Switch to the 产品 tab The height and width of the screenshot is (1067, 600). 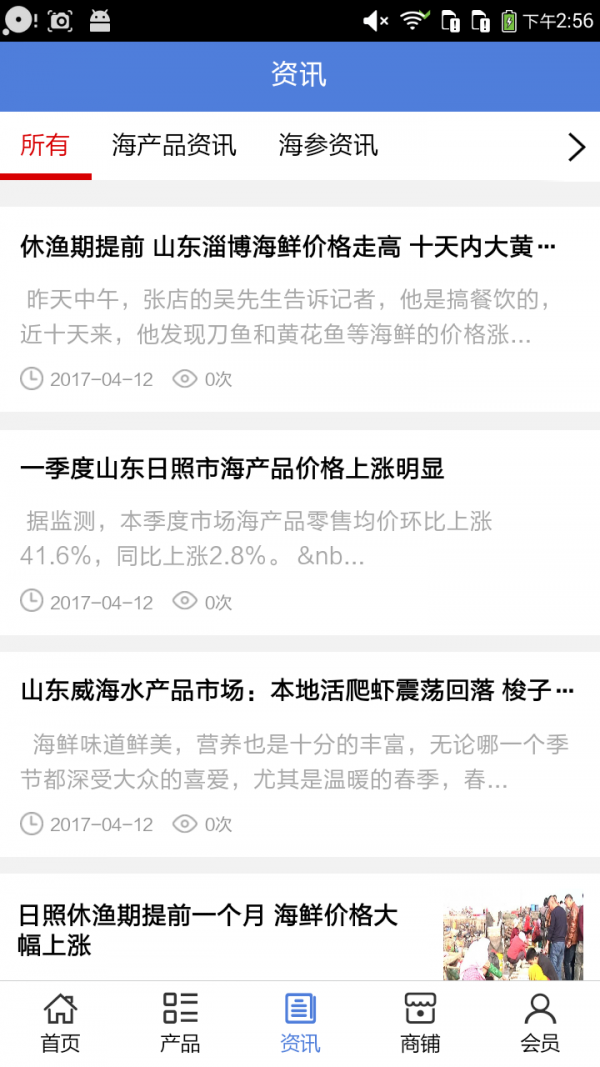(180, 1023)
